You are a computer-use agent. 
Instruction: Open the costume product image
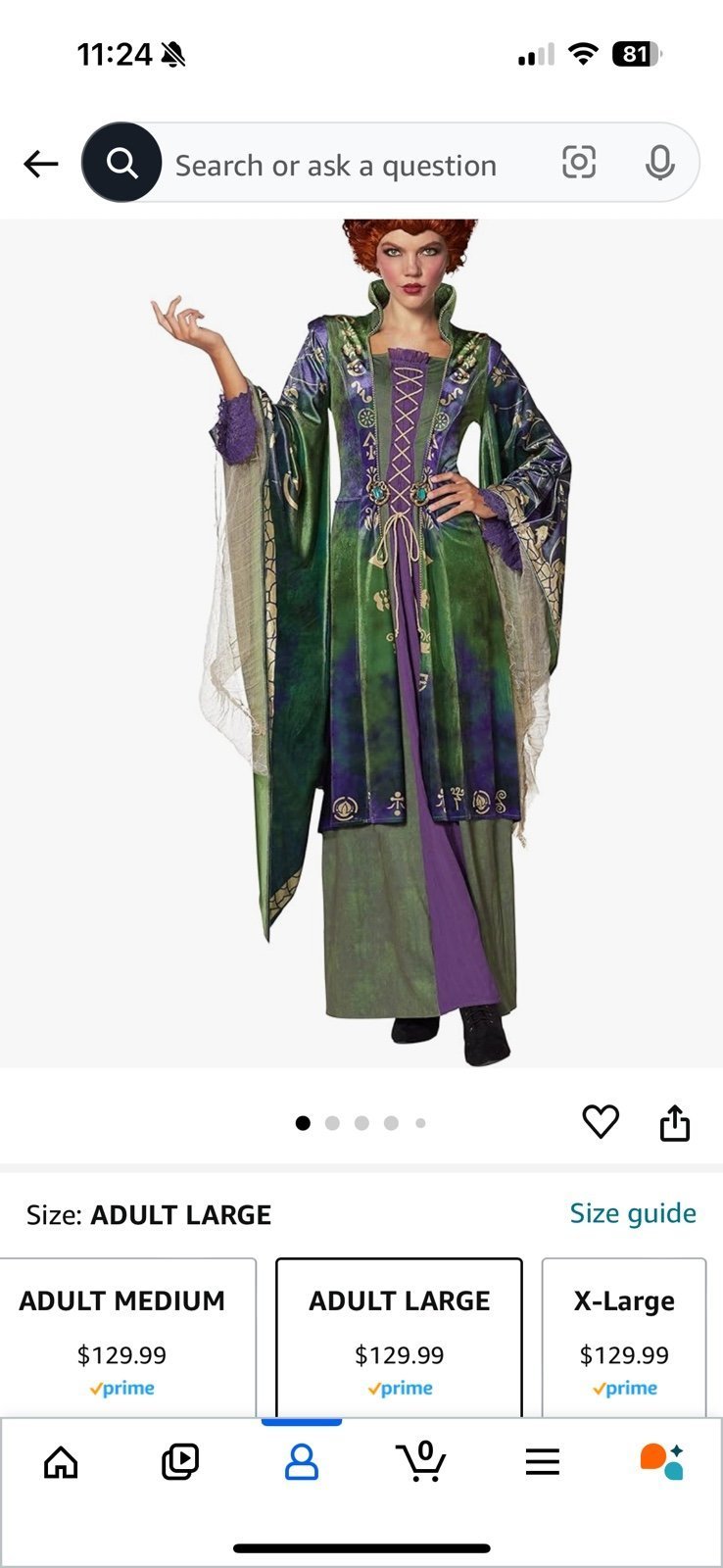(x=361, y=643)
